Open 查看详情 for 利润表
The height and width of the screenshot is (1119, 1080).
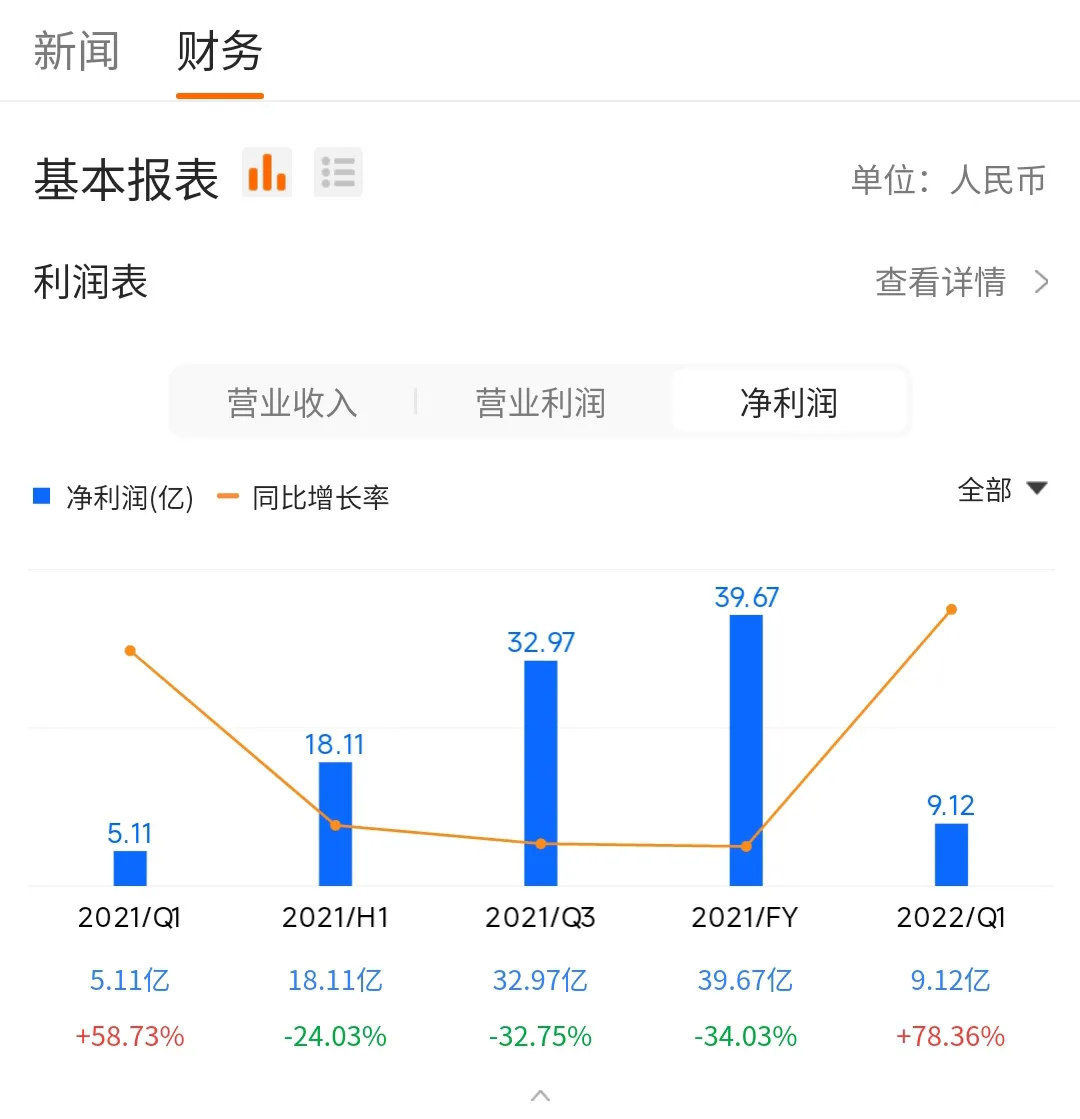(x=961, y=283)
